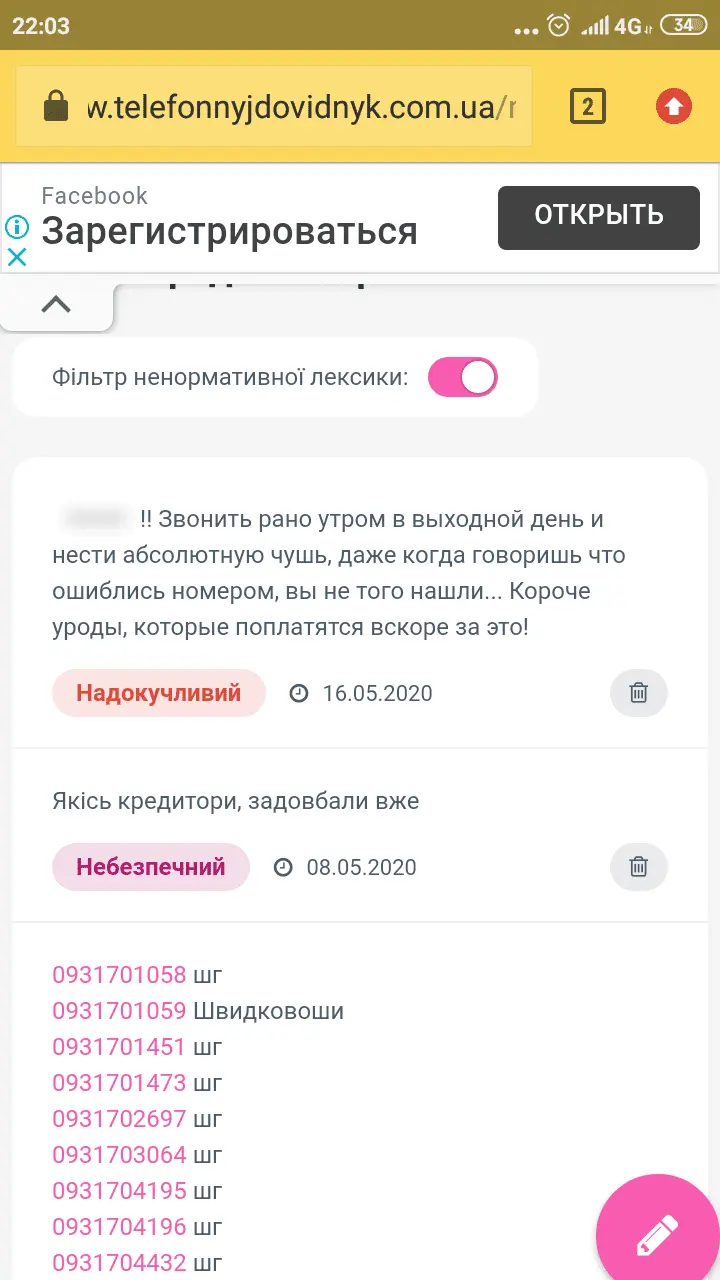
Task: Open phone number 0931701451
Action: (x=119, y=1047)
